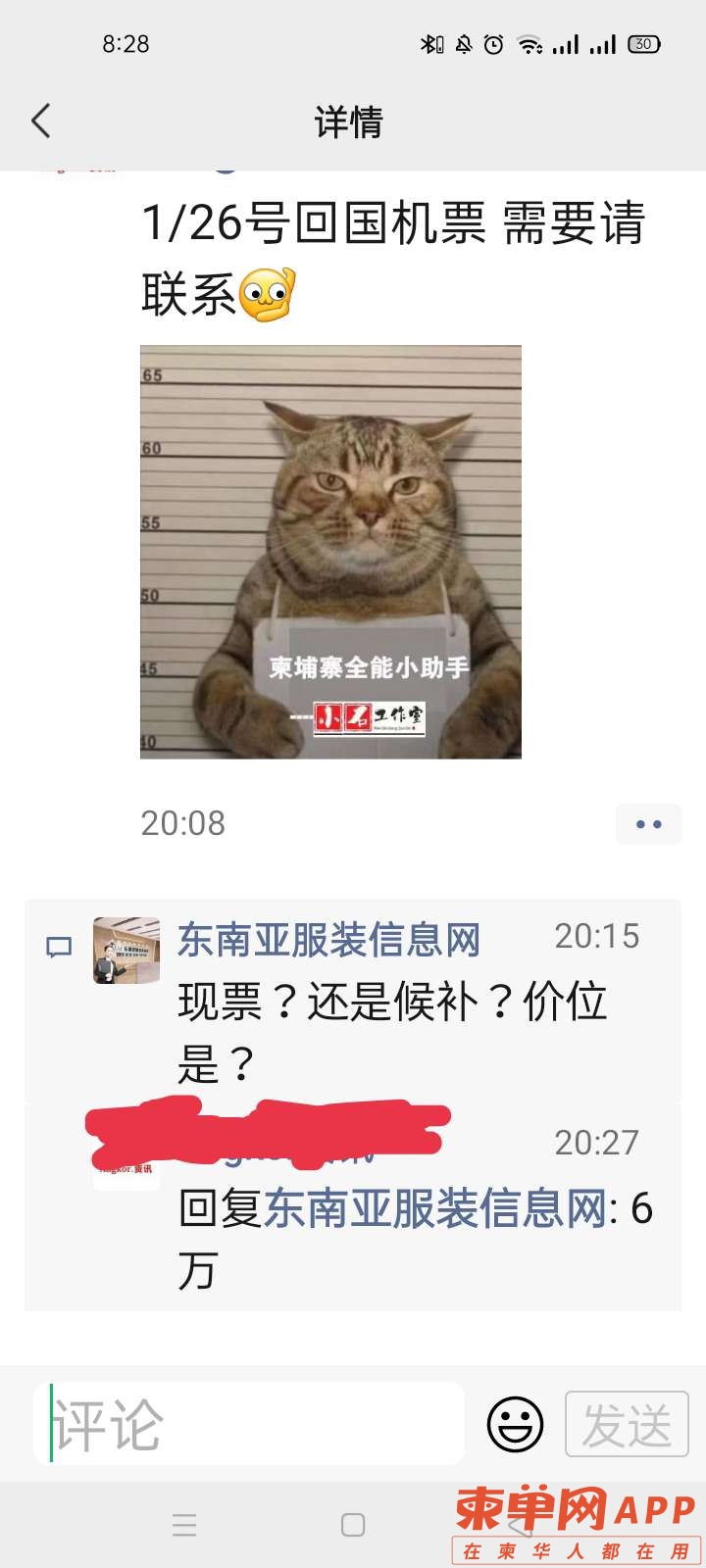Open the profile of 东南亚服装信息网
Viewport: 706px width, 1568px height.
click(x=328, y=940)
